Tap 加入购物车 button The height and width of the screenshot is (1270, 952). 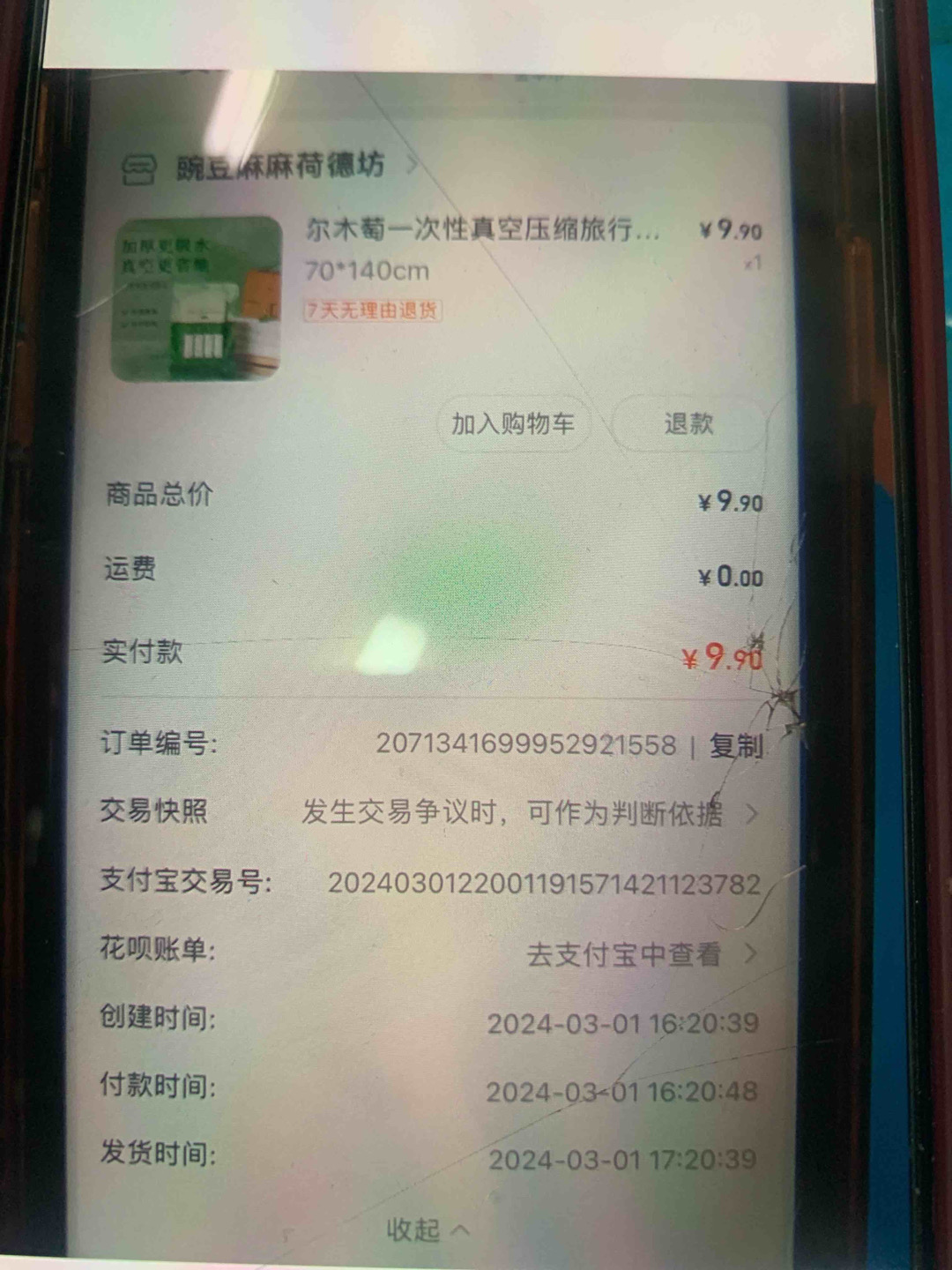click(512, 424)
